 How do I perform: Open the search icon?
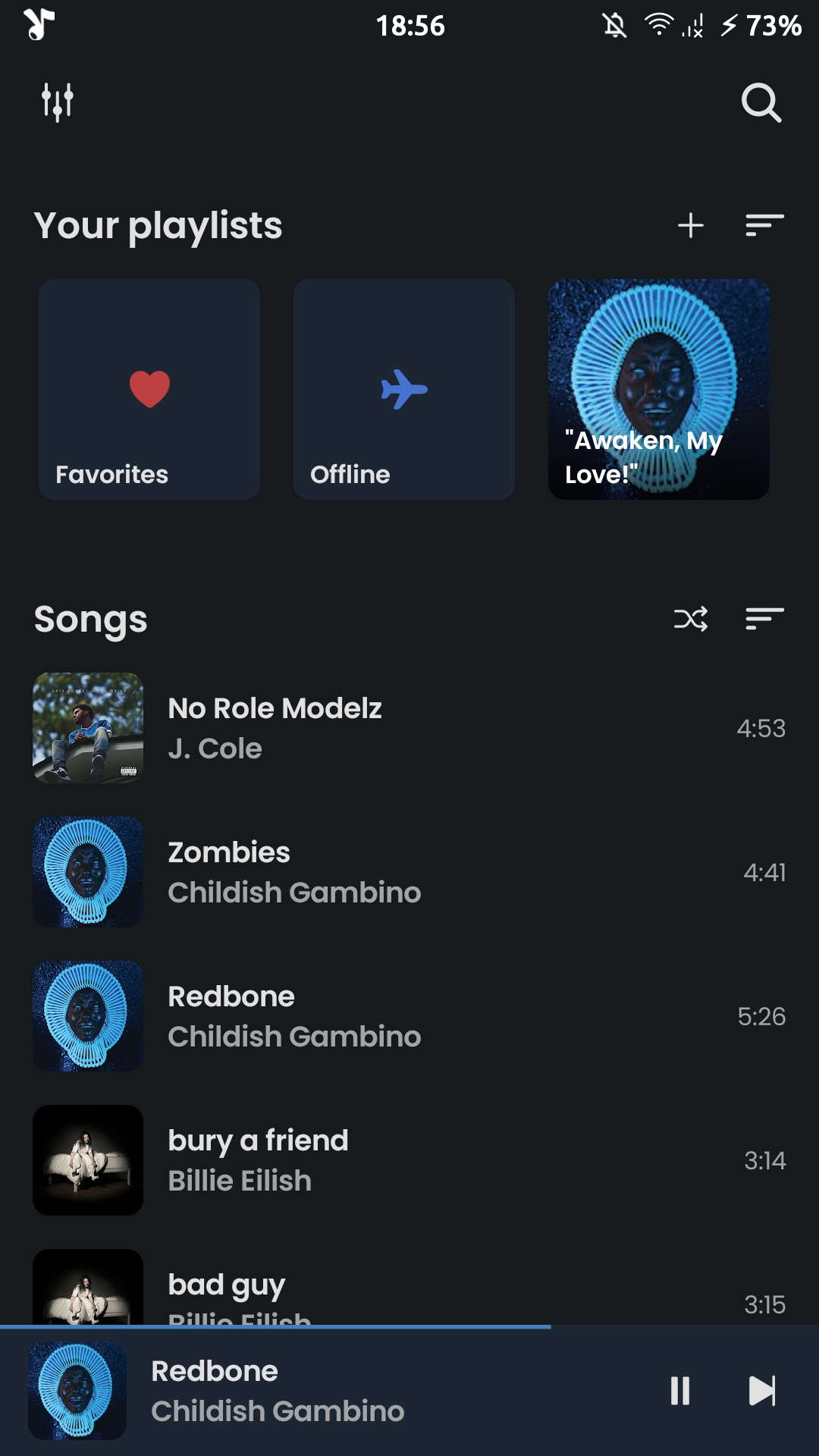pos(761,102)
